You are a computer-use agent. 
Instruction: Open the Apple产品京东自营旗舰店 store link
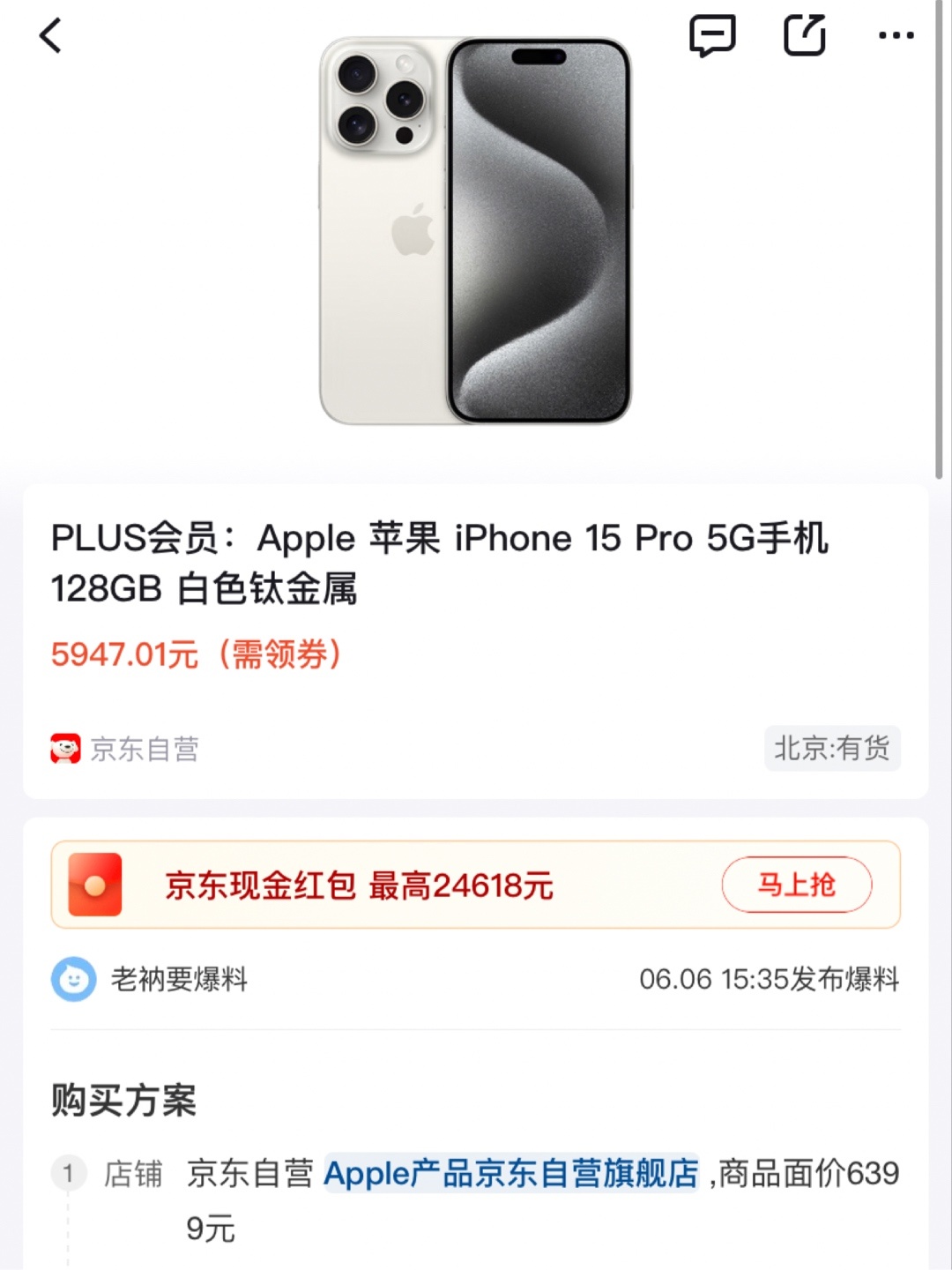click(511, 1174)
